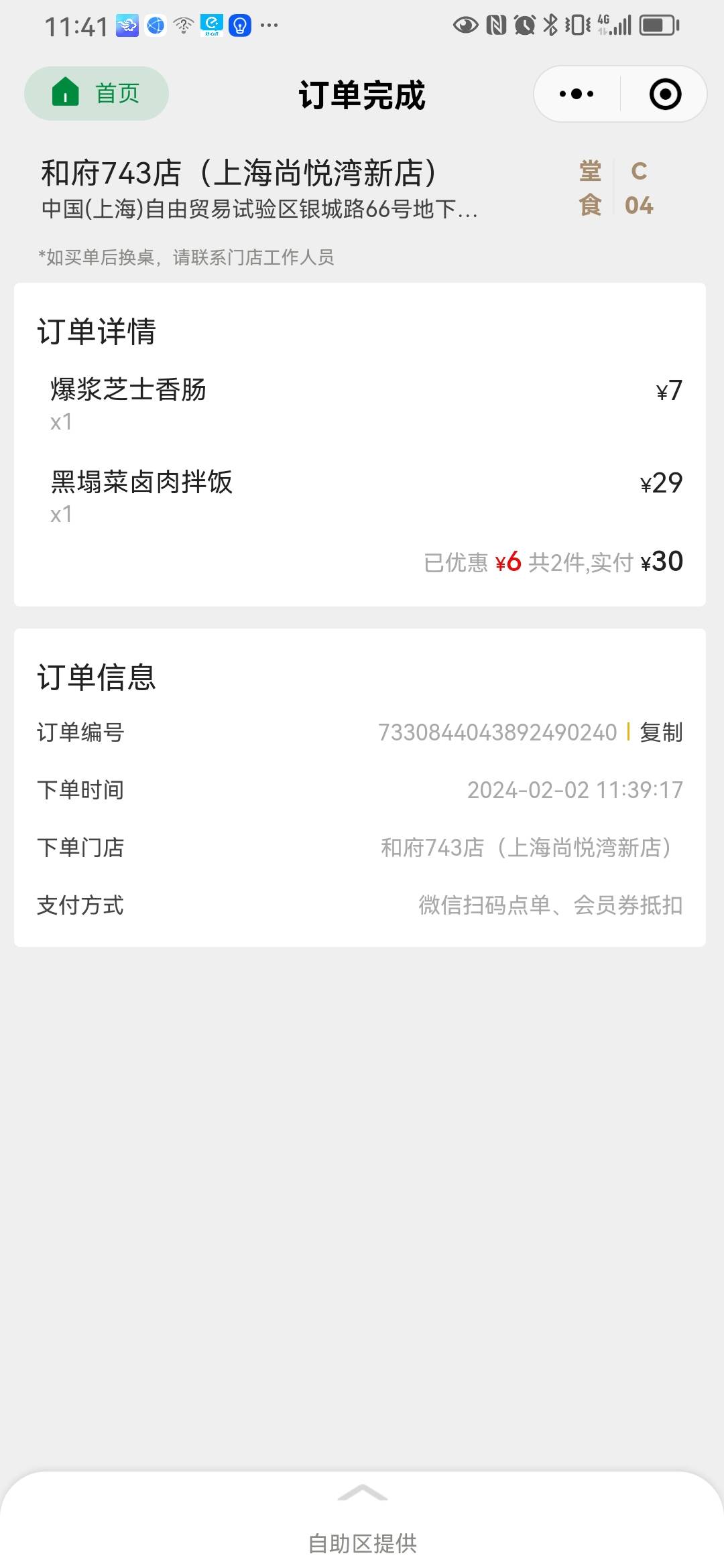Image resolution: width=724 pixels, height=1568 pixels.
Task: Go to 首页 home button
Action: (x=97, y=94)
